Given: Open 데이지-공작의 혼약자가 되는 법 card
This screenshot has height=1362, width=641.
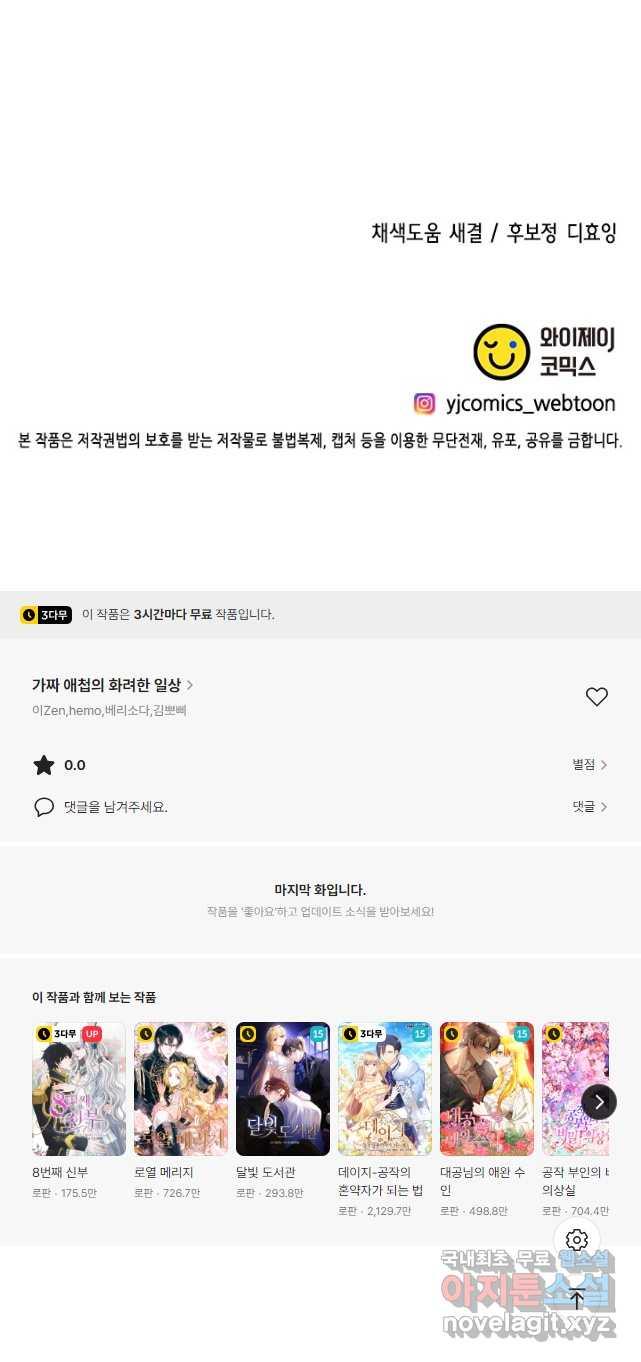Looking at the screenshot, I should point(385,1120).
